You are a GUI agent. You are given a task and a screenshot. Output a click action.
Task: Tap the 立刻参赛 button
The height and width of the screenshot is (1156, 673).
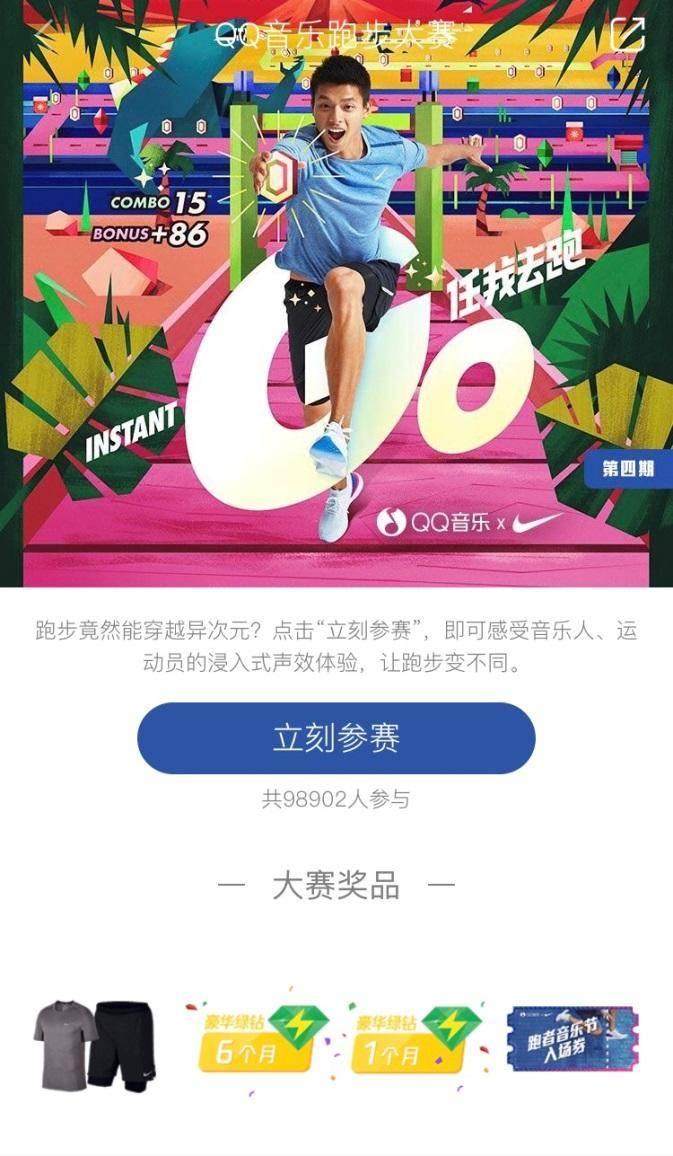tap(336, 738)
